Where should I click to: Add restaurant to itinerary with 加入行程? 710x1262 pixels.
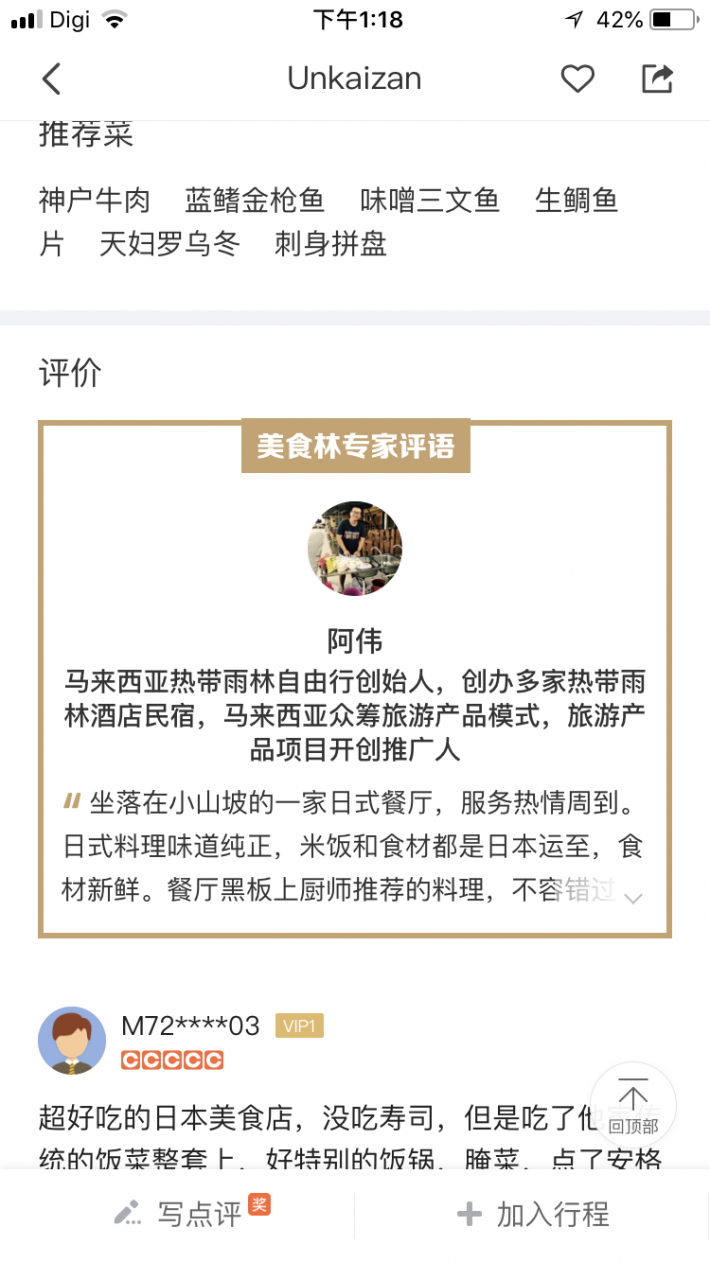click(533, 1215)
